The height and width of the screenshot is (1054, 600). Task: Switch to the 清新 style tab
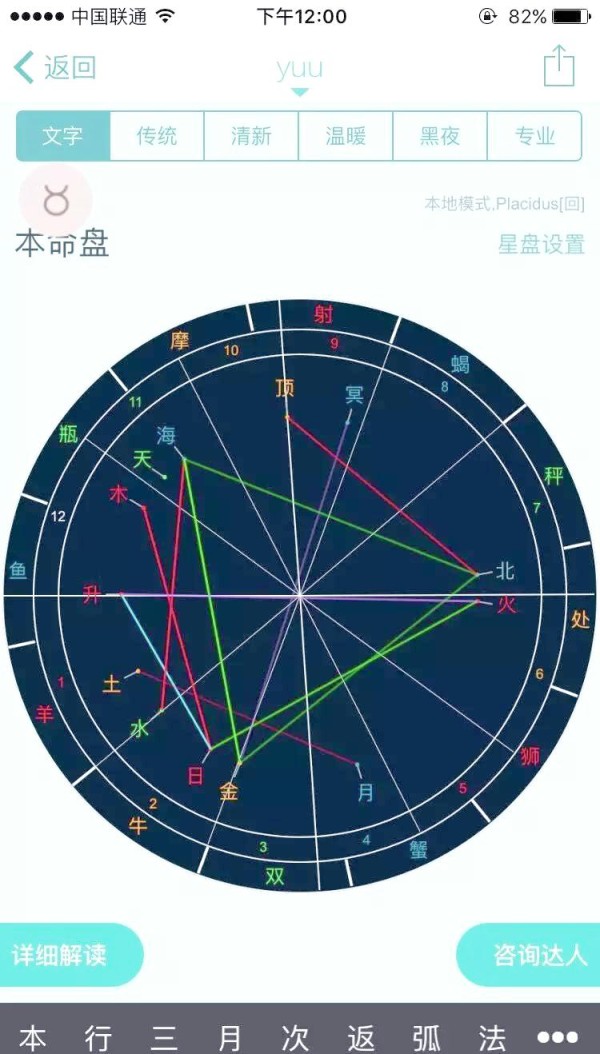coord(251,136)
